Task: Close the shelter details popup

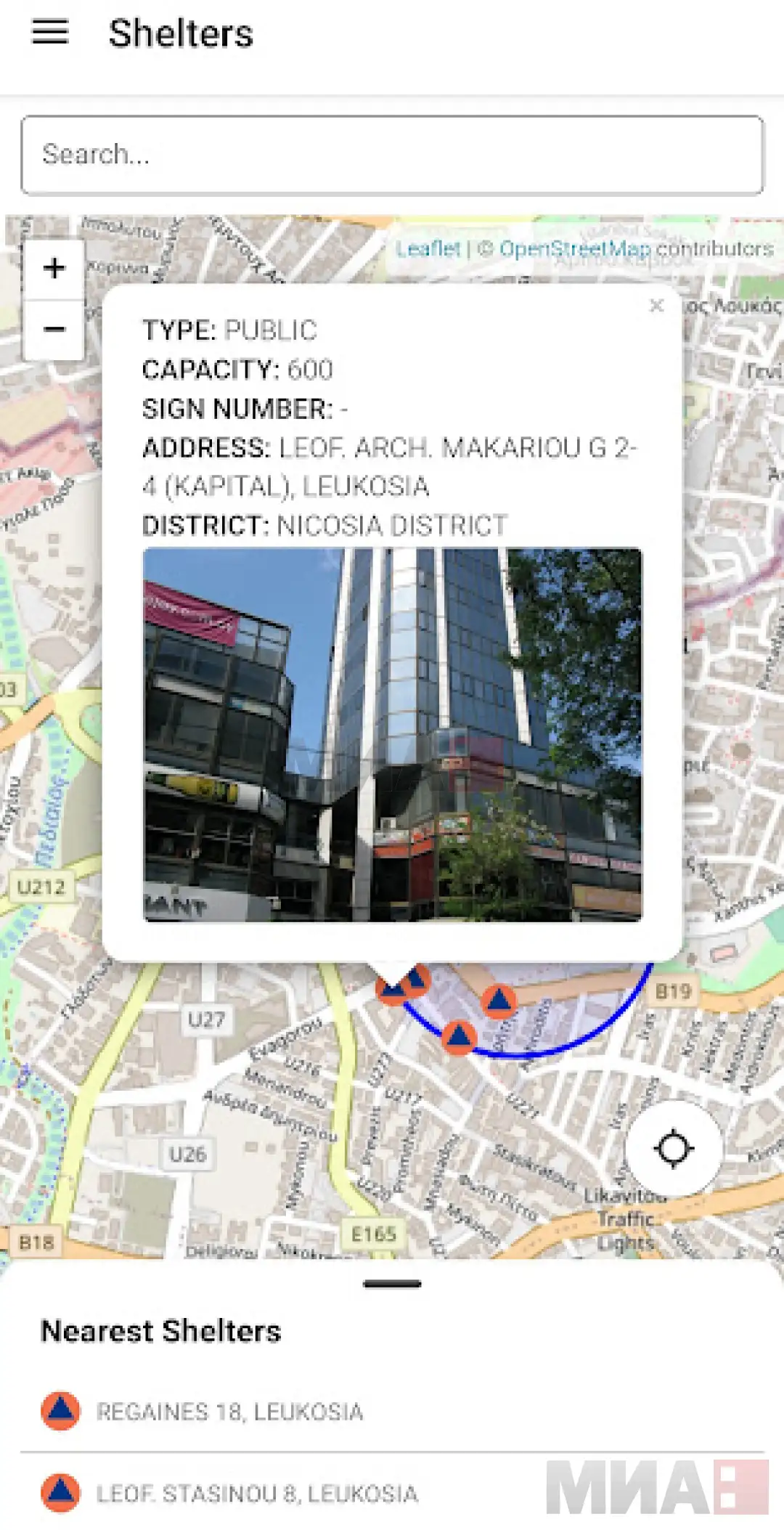Action: click(x=656, y=306)
